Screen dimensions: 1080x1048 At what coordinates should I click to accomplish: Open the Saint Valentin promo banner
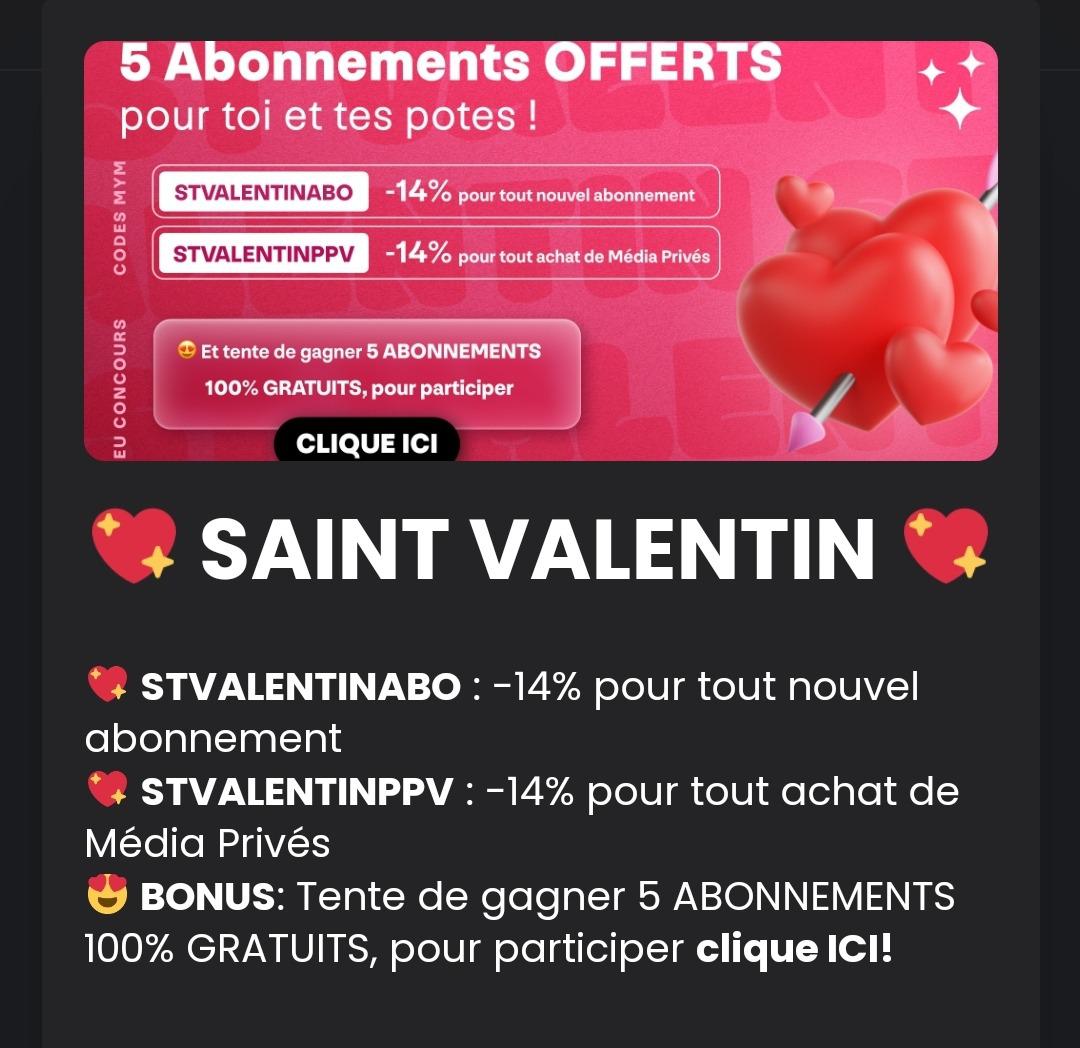[540, 250]
